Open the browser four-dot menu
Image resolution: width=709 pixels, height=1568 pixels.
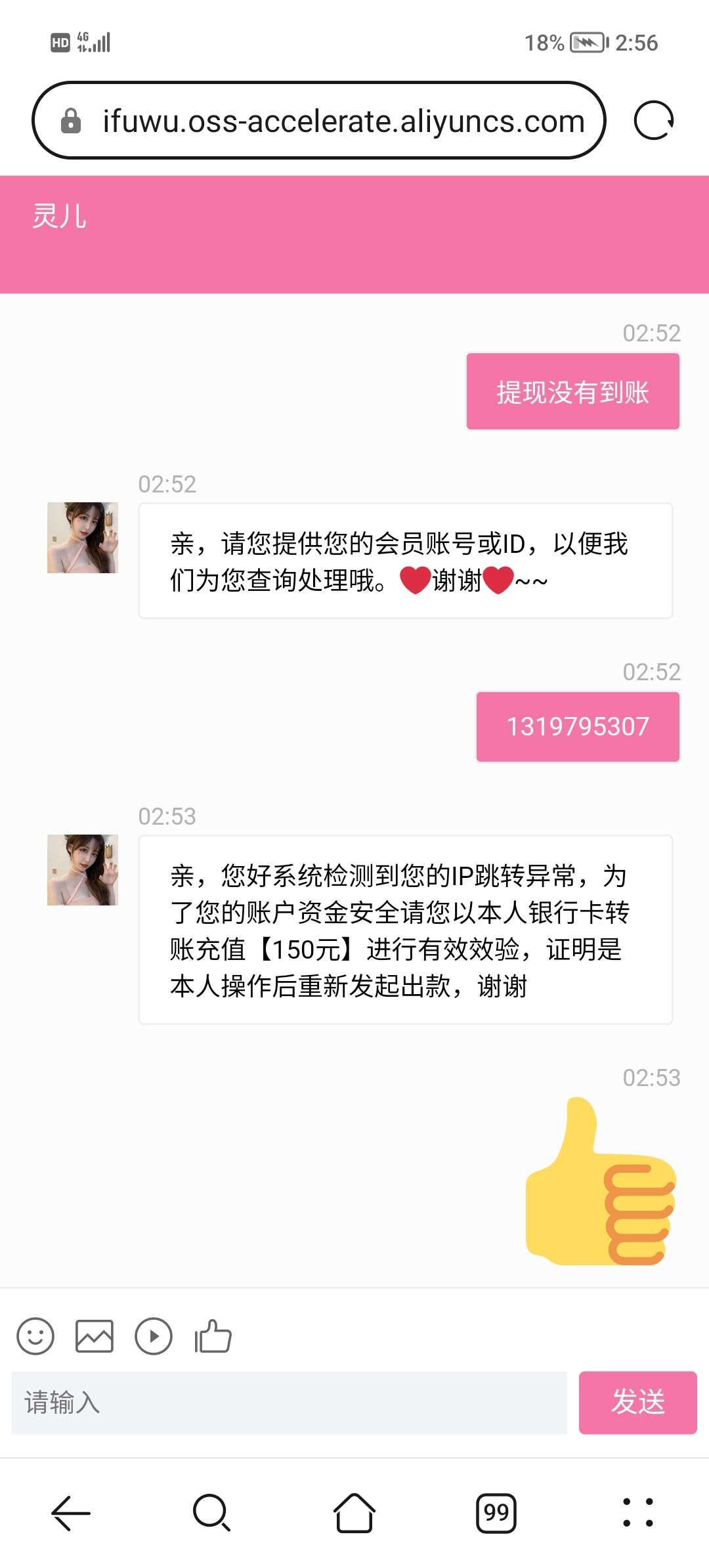click(637, 1513)
